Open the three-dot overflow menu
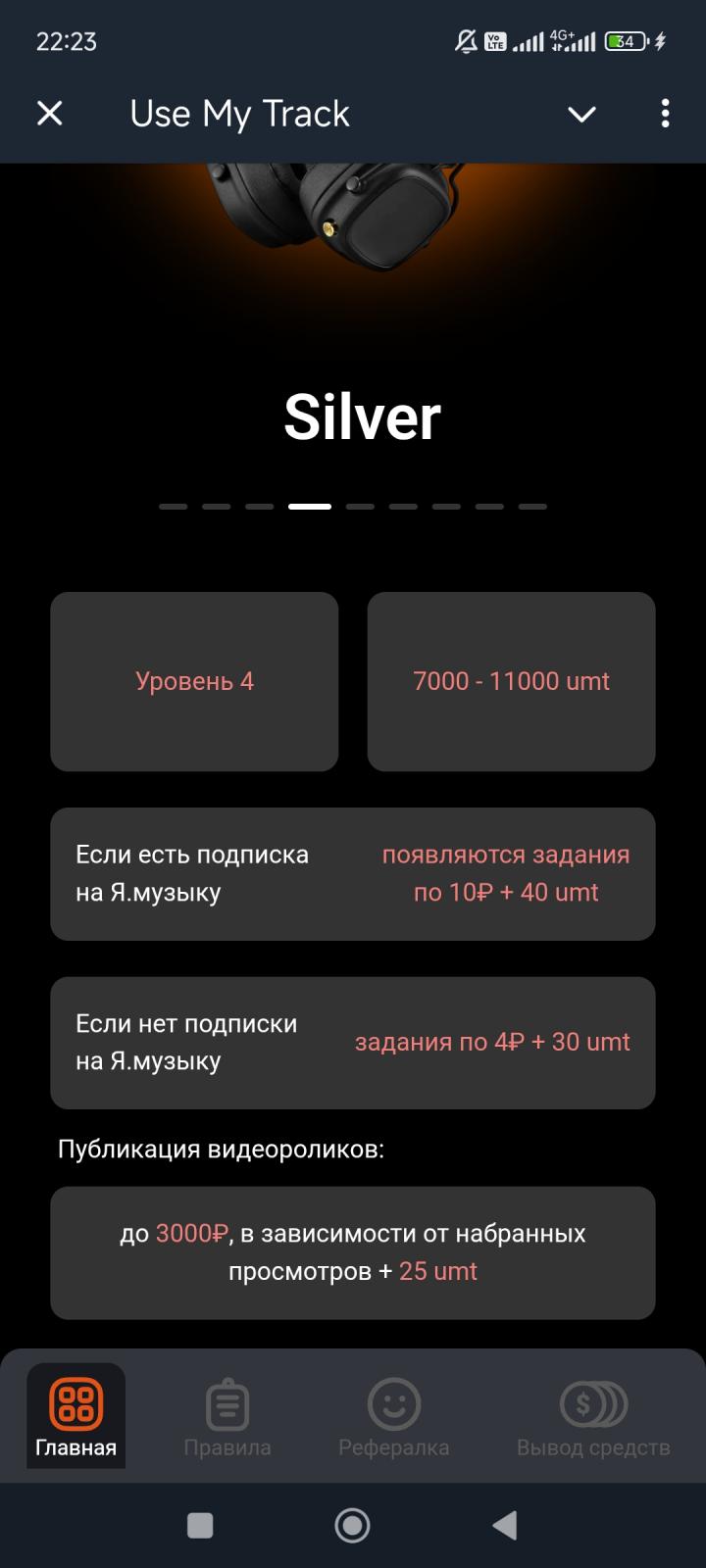Viewport: 706px width, 1568px height. tap(666, 114)
